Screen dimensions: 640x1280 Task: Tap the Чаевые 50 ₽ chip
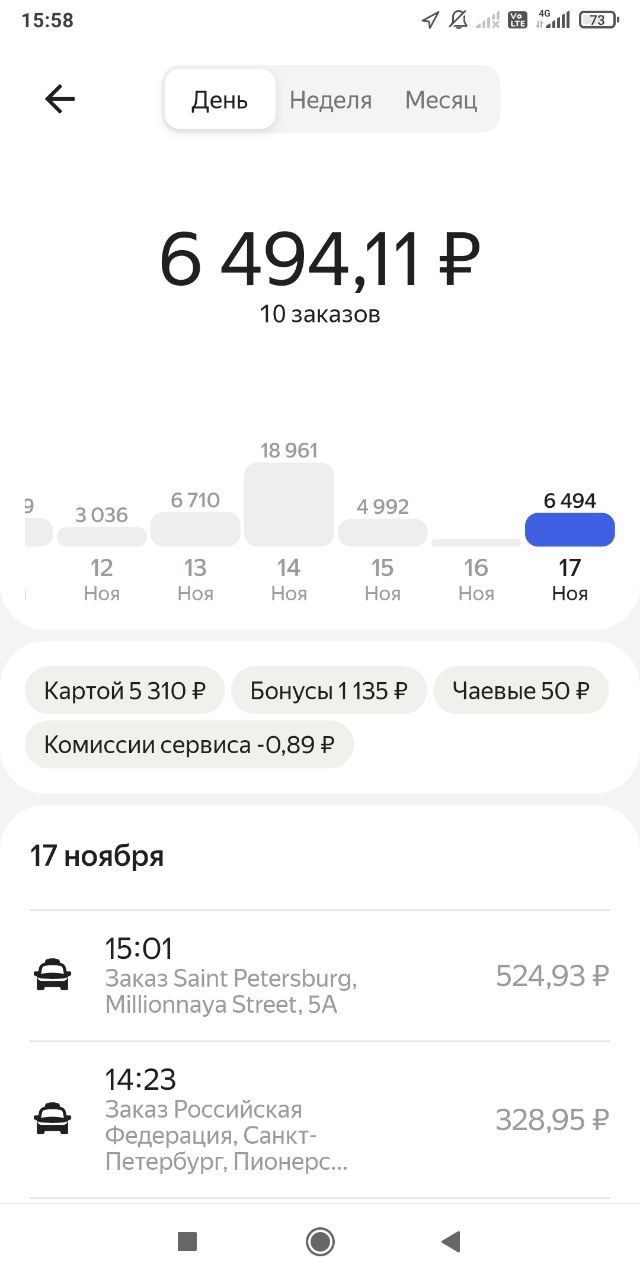(520, 691)
